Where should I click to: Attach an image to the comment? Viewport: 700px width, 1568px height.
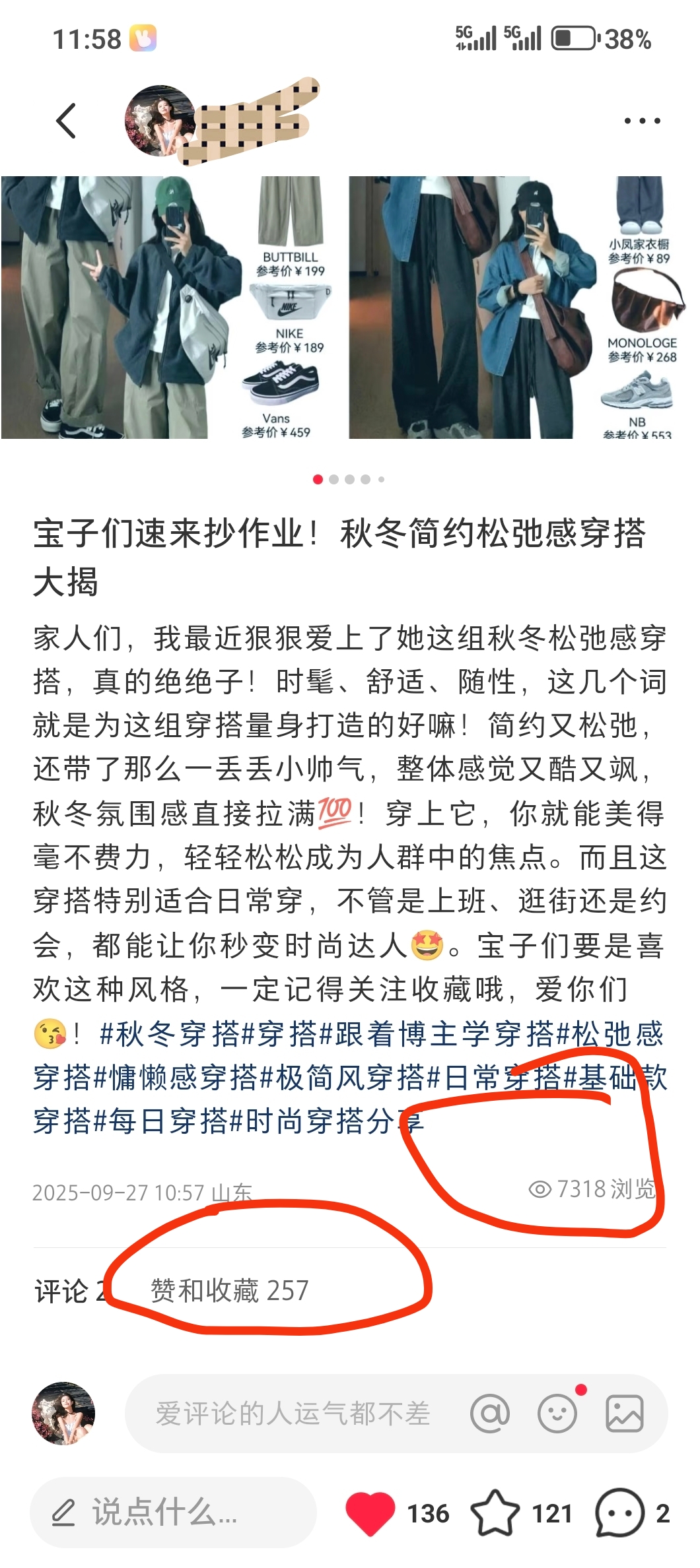pos(624,1414)
